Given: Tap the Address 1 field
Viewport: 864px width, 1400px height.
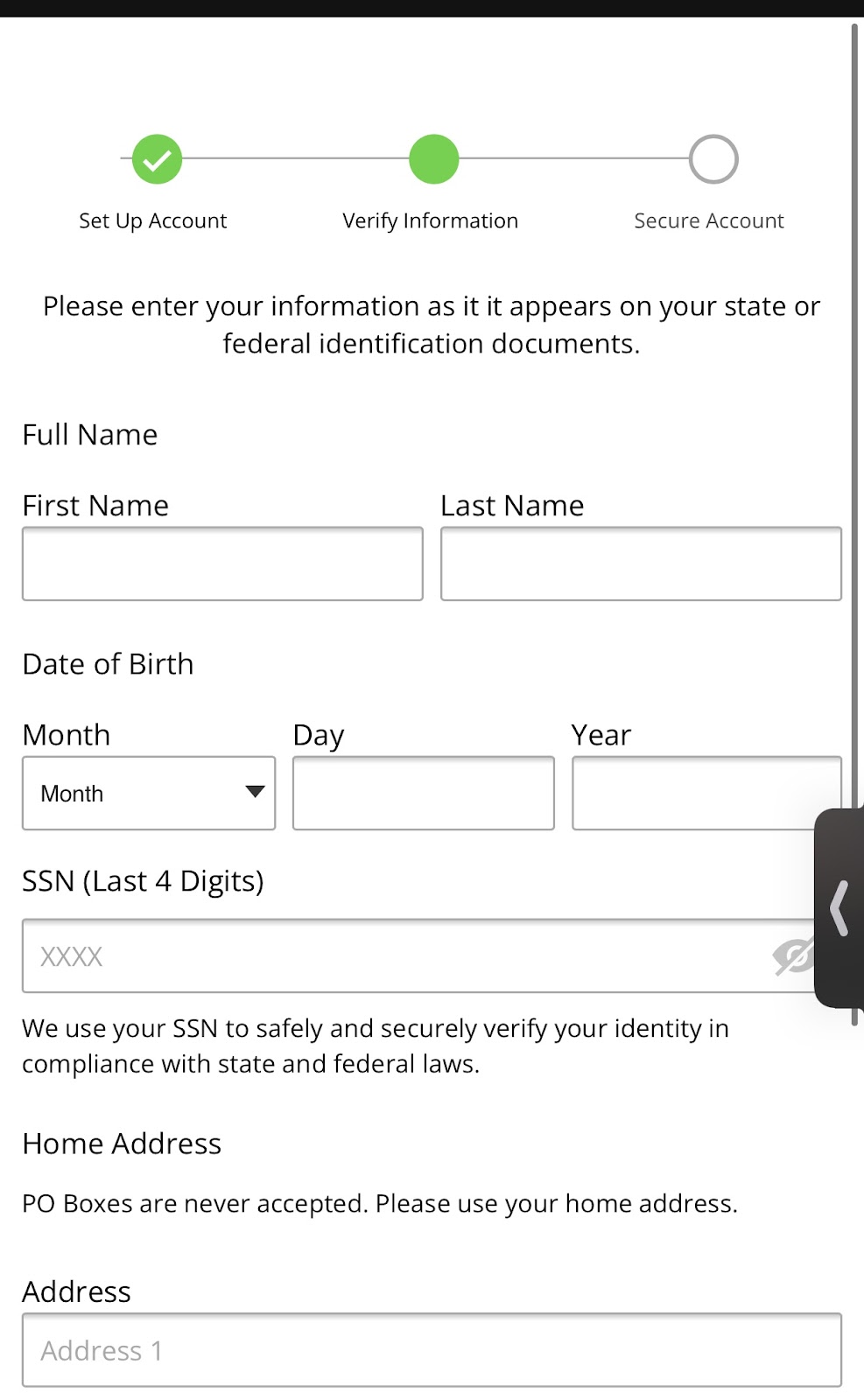Looking at the screenshot, I should tap(432, 1350).
